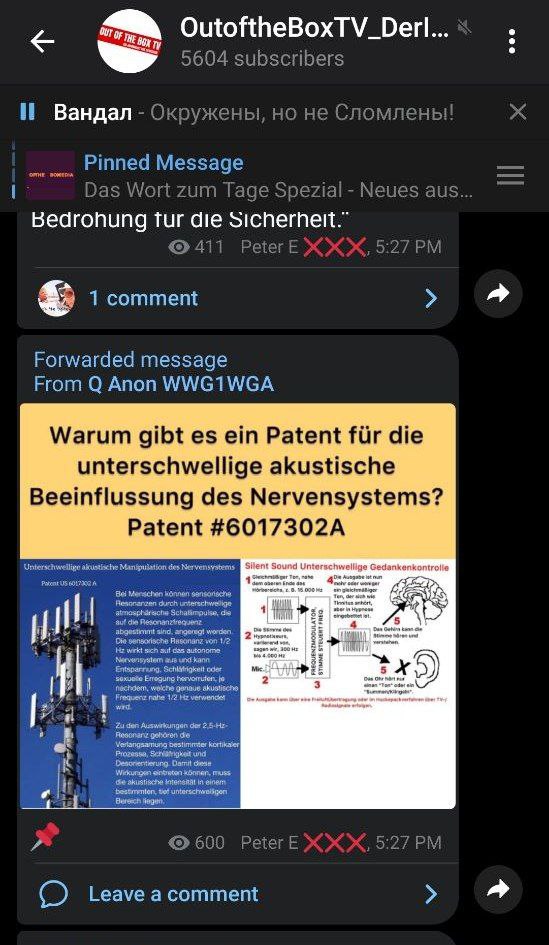This screenshot has height=945, width=549.
Task: Open the three-dot overflow menu
Action: (512, 42)
